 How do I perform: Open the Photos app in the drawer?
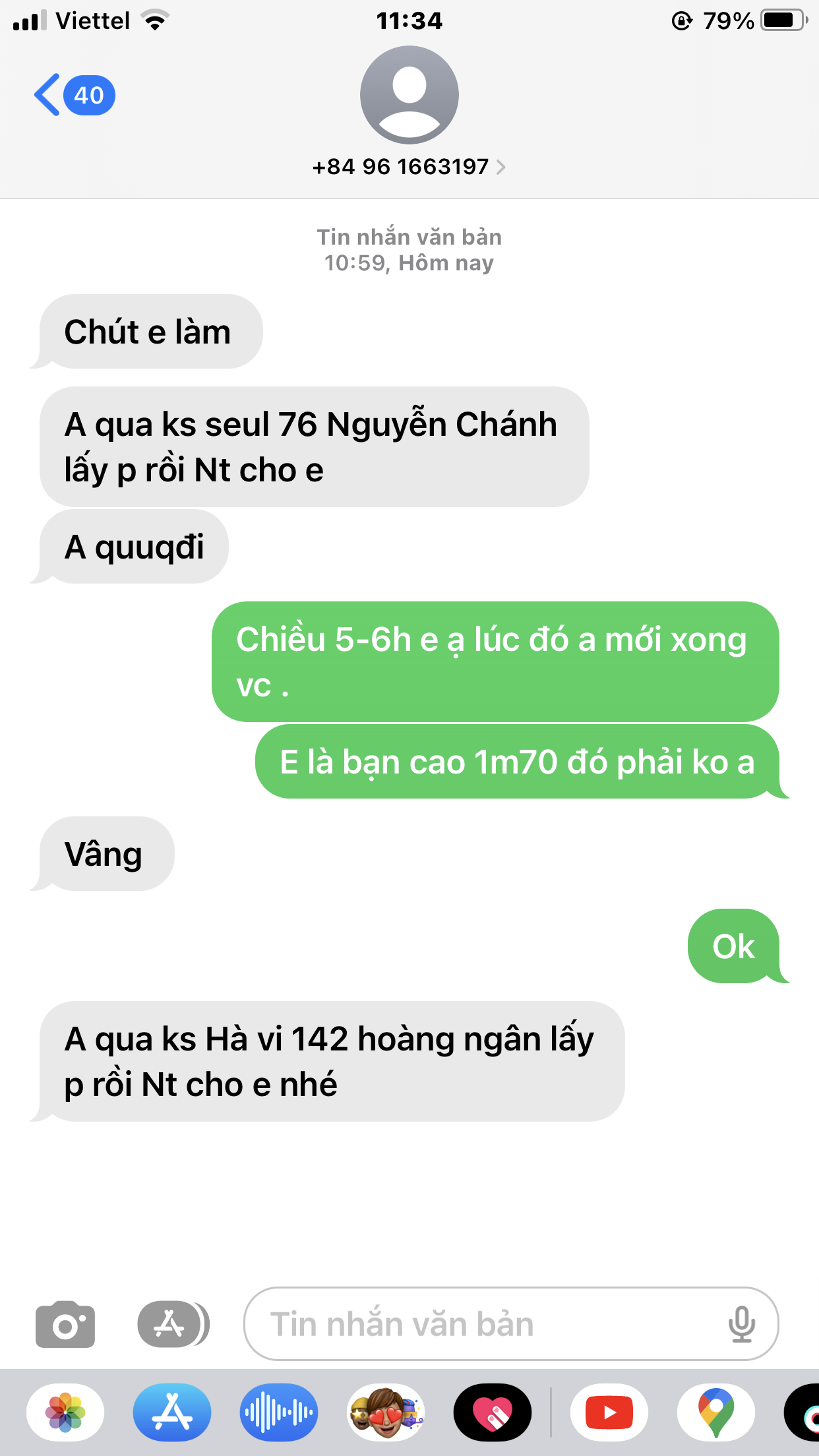[x=65, y=1412]
